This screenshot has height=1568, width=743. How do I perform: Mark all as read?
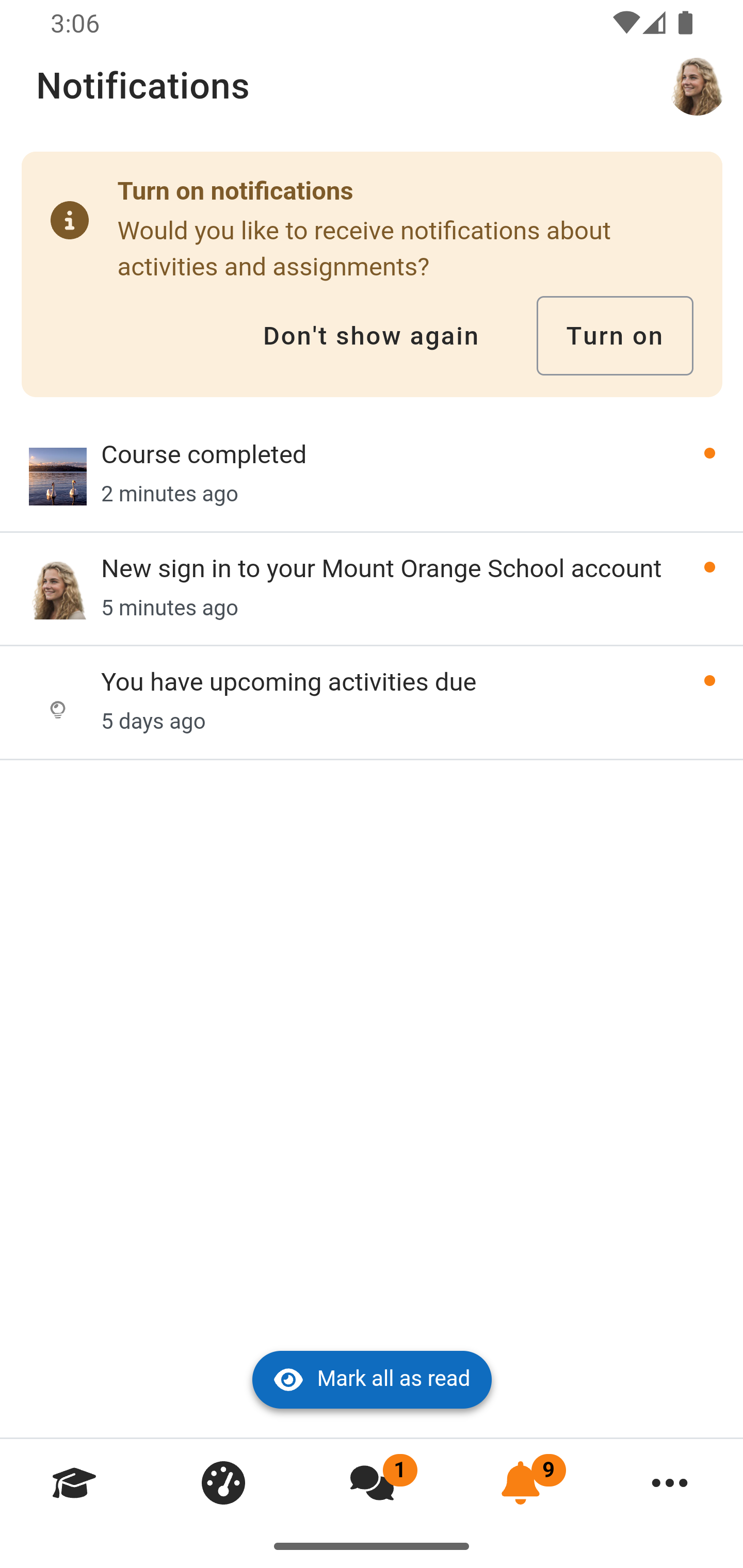(x=372, y=1379)
